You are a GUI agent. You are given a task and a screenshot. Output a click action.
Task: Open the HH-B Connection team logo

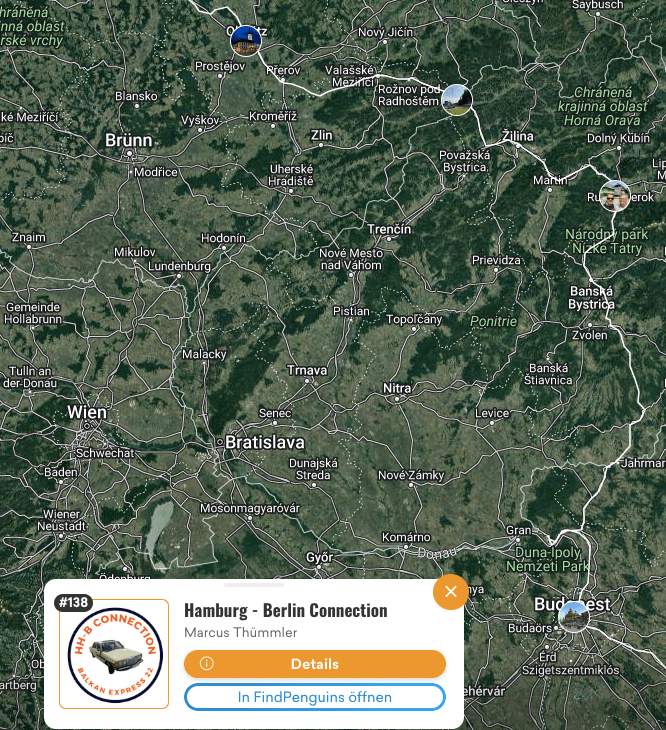tap(113, 653)
